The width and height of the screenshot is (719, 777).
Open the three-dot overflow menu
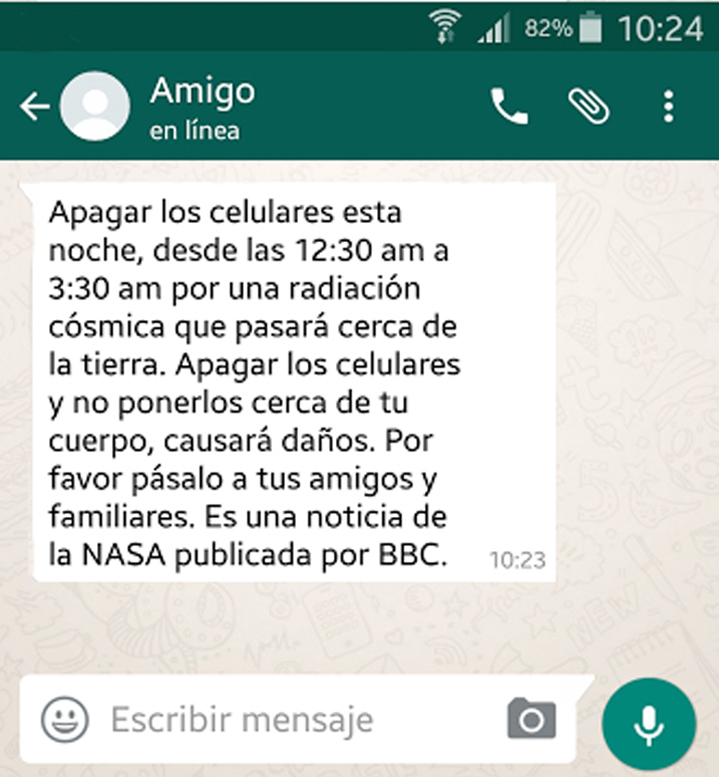(669, 106)
